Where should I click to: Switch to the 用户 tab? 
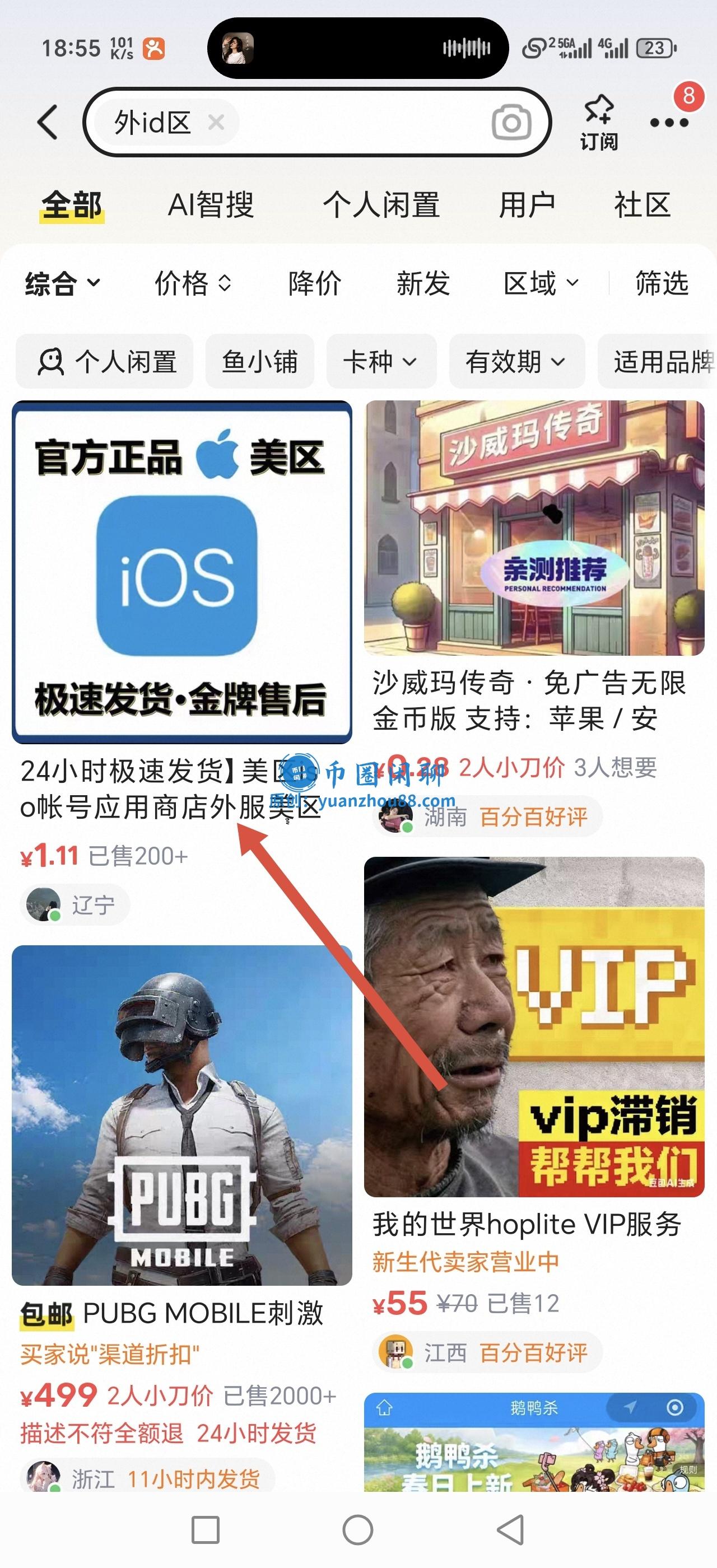point(527,204)
